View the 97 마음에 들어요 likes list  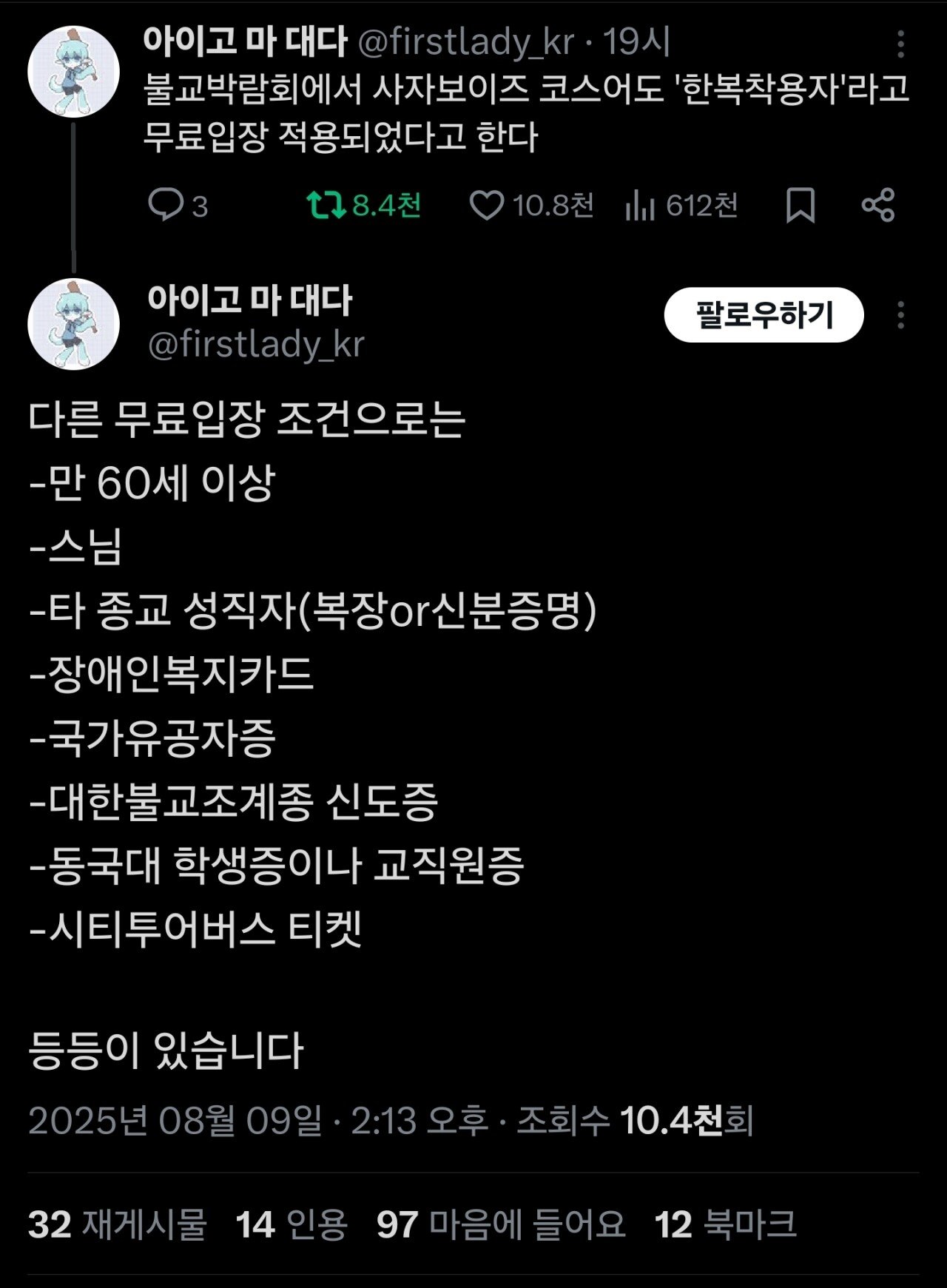point(501,1224)
